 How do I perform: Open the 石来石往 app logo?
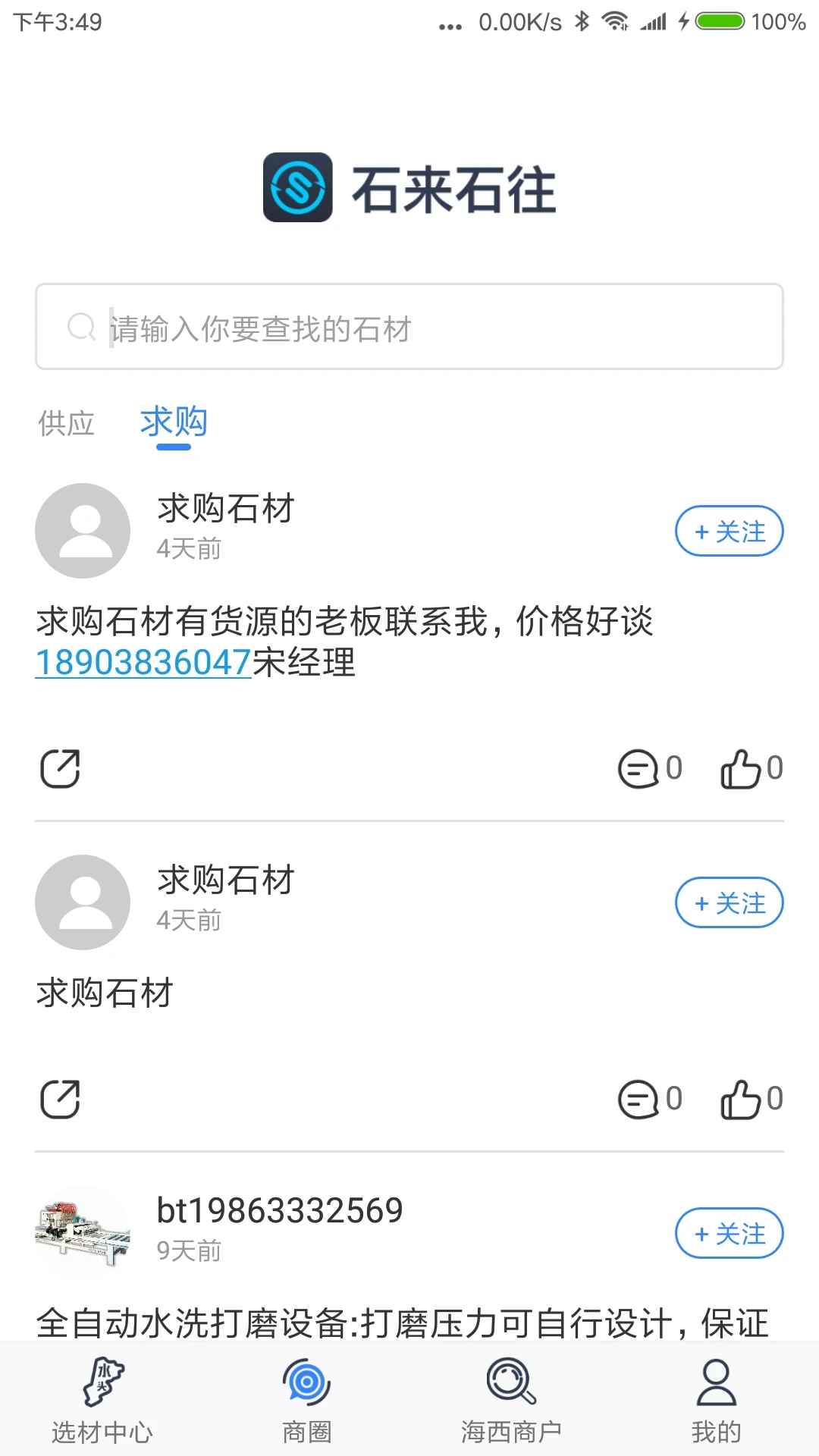pyautogui.click(x=299, y=189)
